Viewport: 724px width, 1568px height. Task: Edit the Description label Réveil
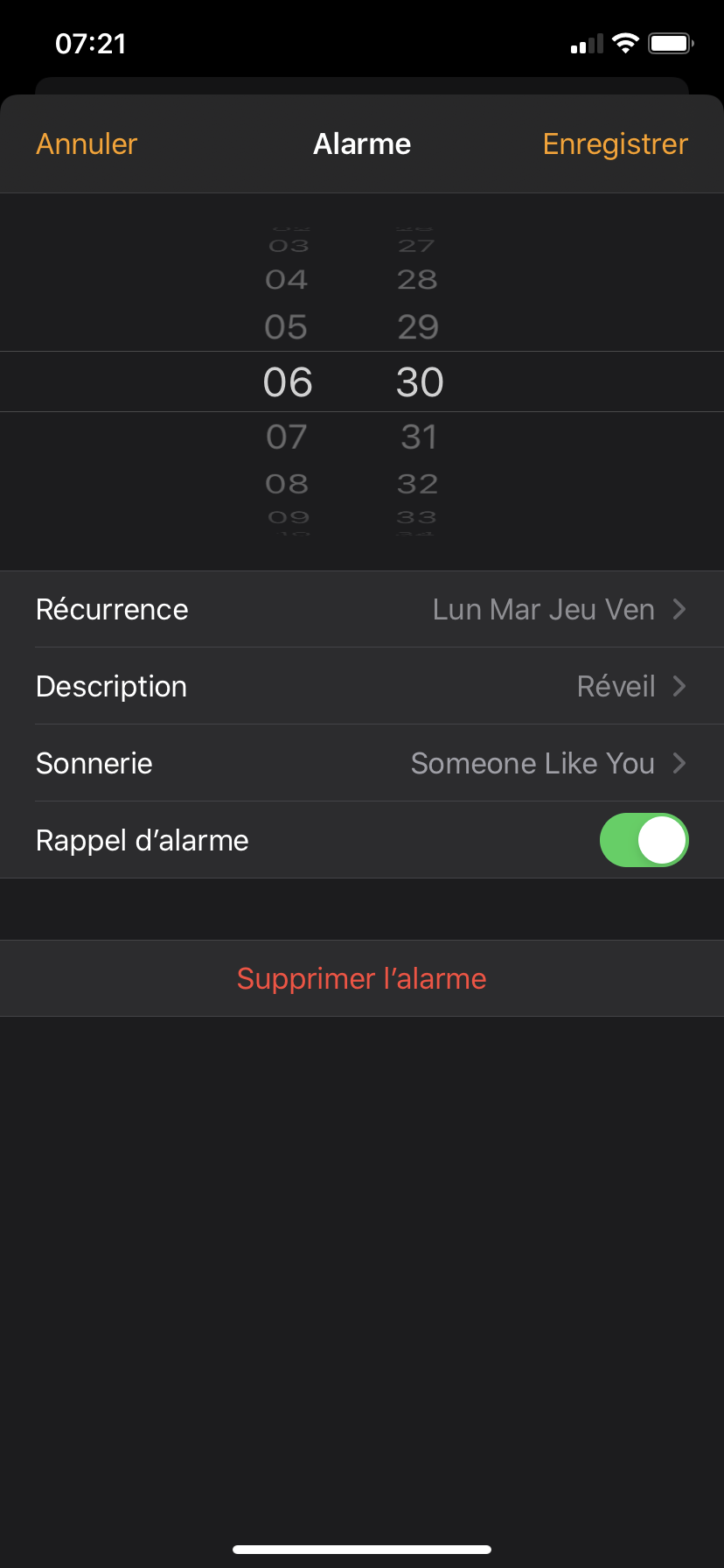[x=362, y=687]
